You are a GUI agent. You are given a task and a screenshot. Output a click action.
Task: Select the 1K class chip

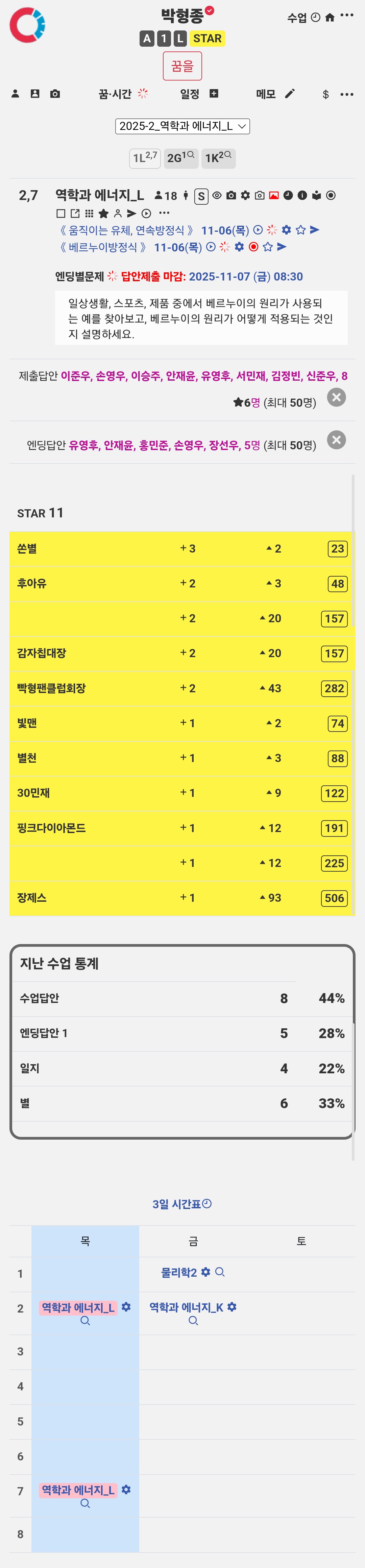pyautogui.click(x=218, y=158)
